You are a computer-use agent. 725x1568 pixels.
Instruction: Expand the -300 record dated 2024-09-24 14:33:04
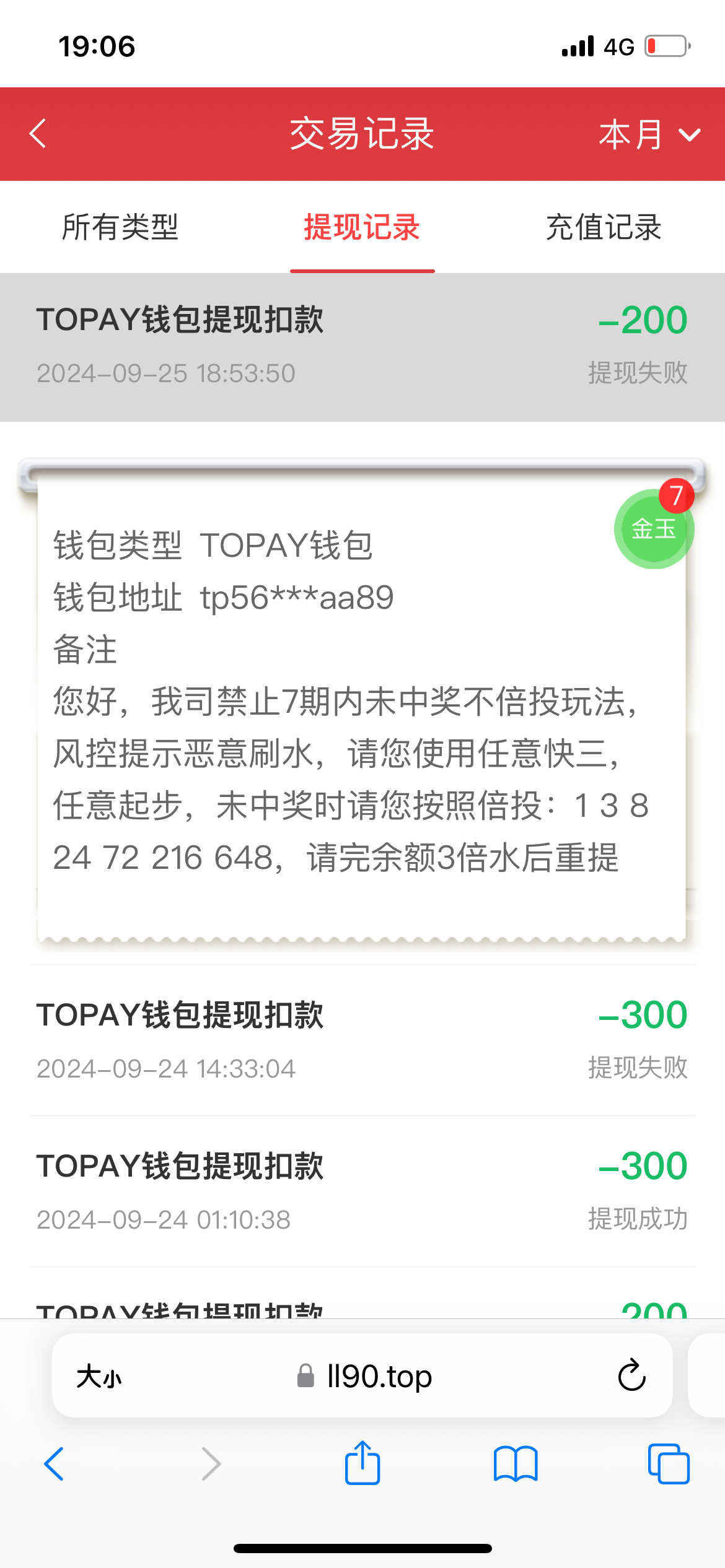(362, 1040)
